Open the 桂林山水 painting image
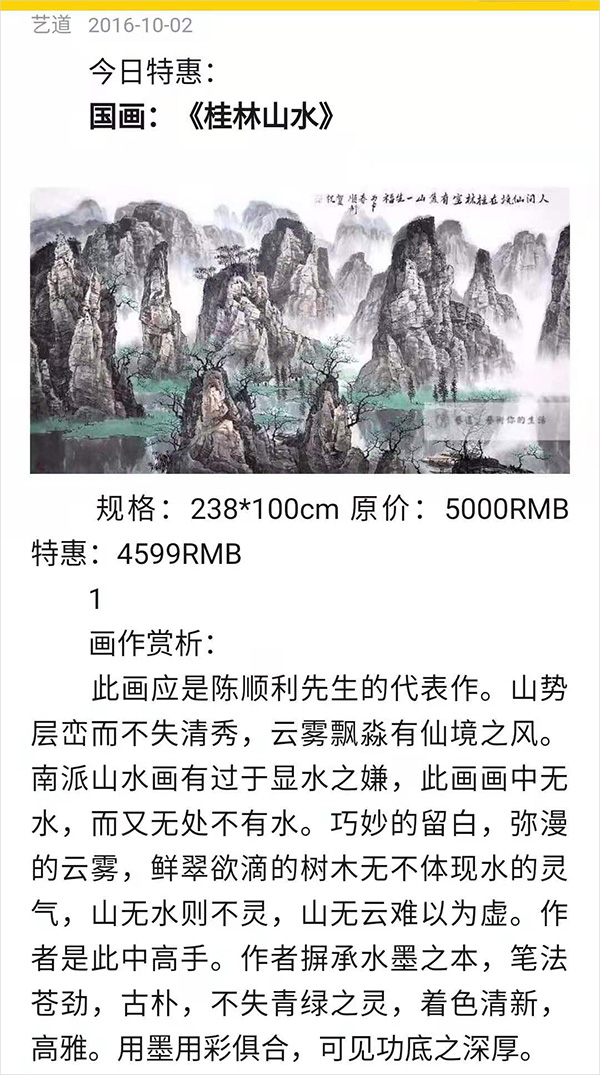This screenshot has width=600, height=1075. [300, 330]
